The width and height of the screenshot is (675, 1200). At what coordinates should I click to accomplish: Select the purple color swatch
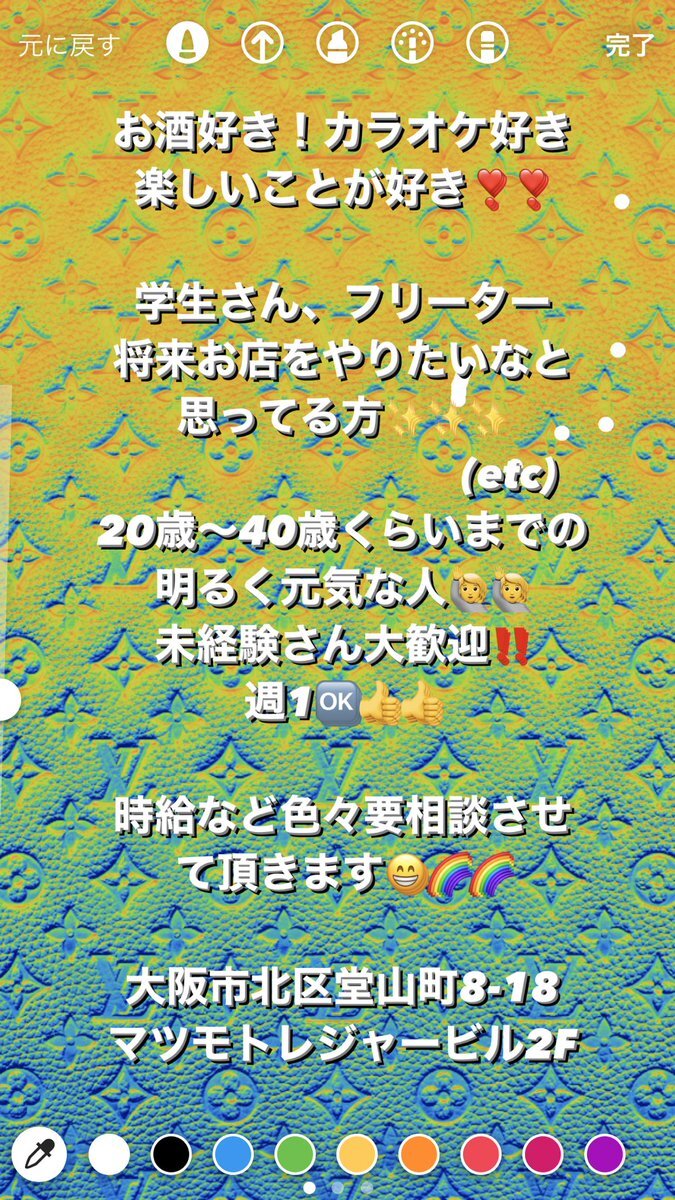point(604,1154)
